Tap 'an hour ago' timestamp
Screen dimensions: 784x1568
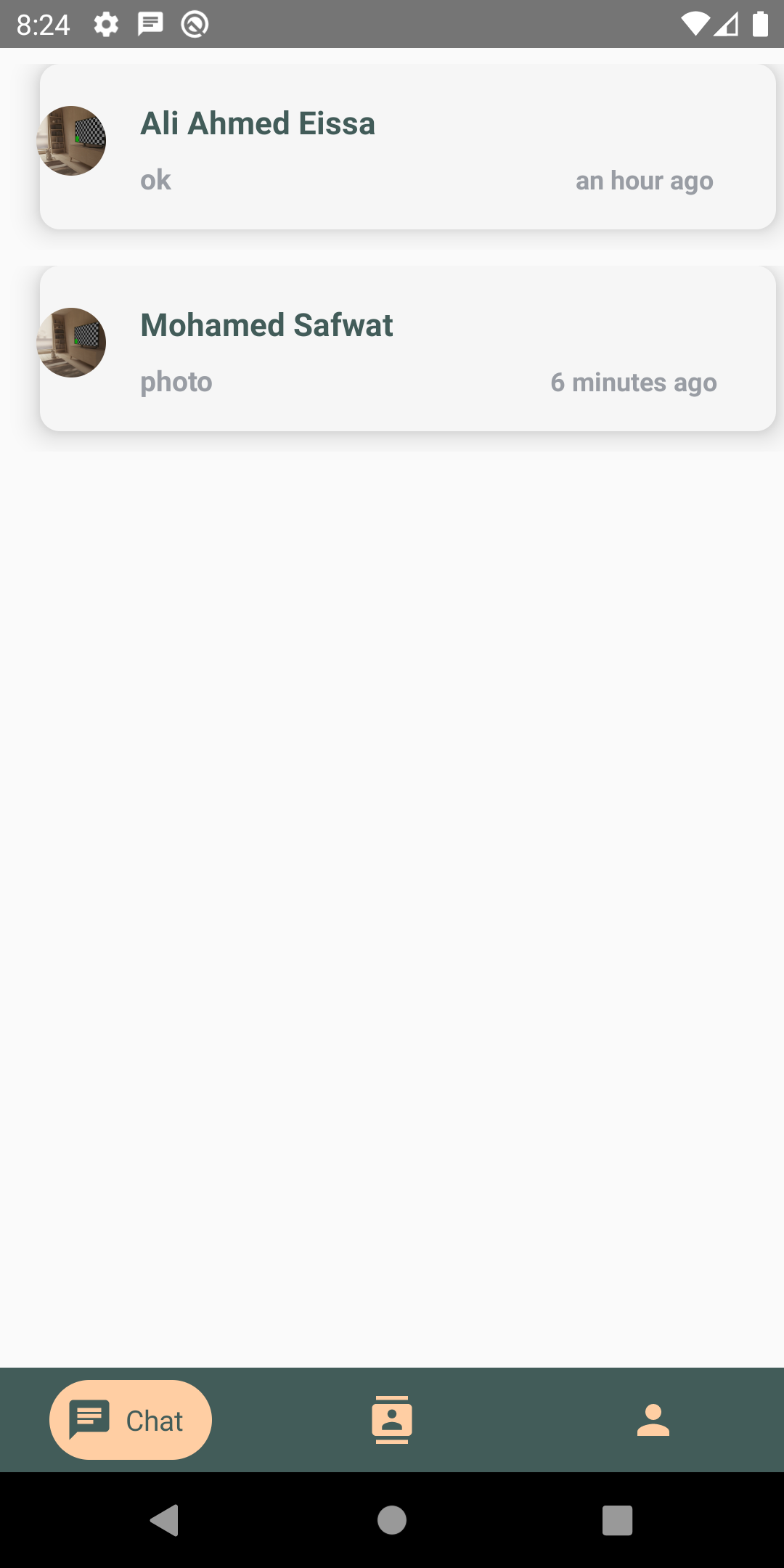[x=645, y=180]
